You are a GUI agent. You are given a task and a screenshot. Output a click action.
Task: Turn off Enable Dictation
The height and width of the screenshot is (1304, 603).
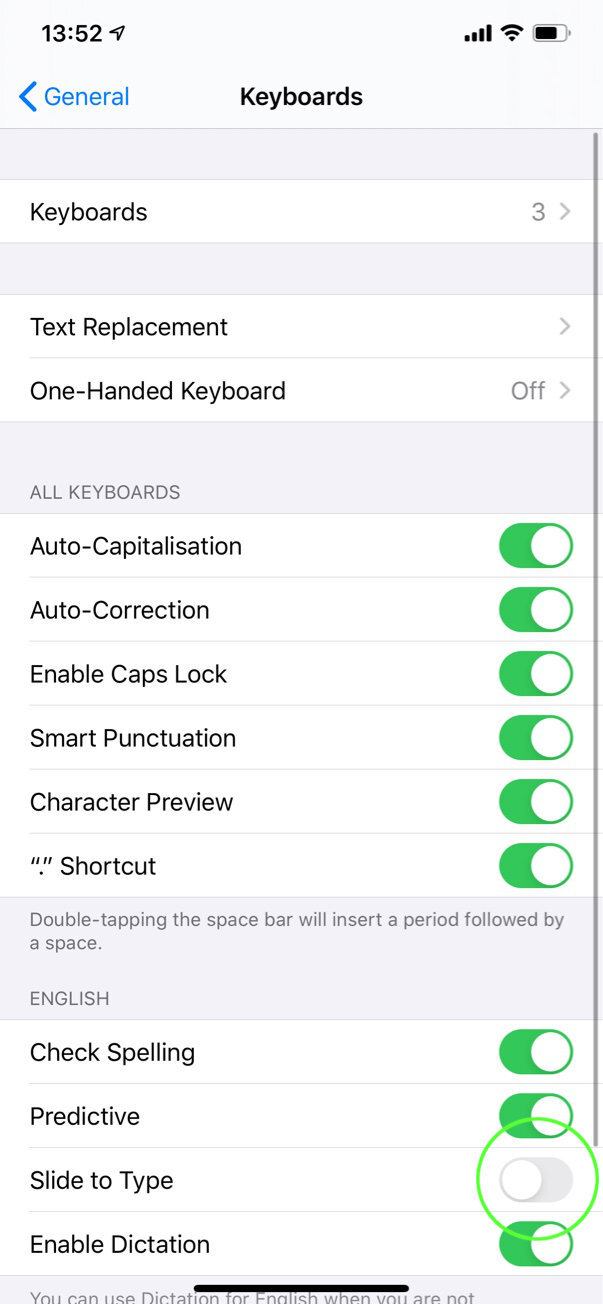click(x=536, y=1244)
